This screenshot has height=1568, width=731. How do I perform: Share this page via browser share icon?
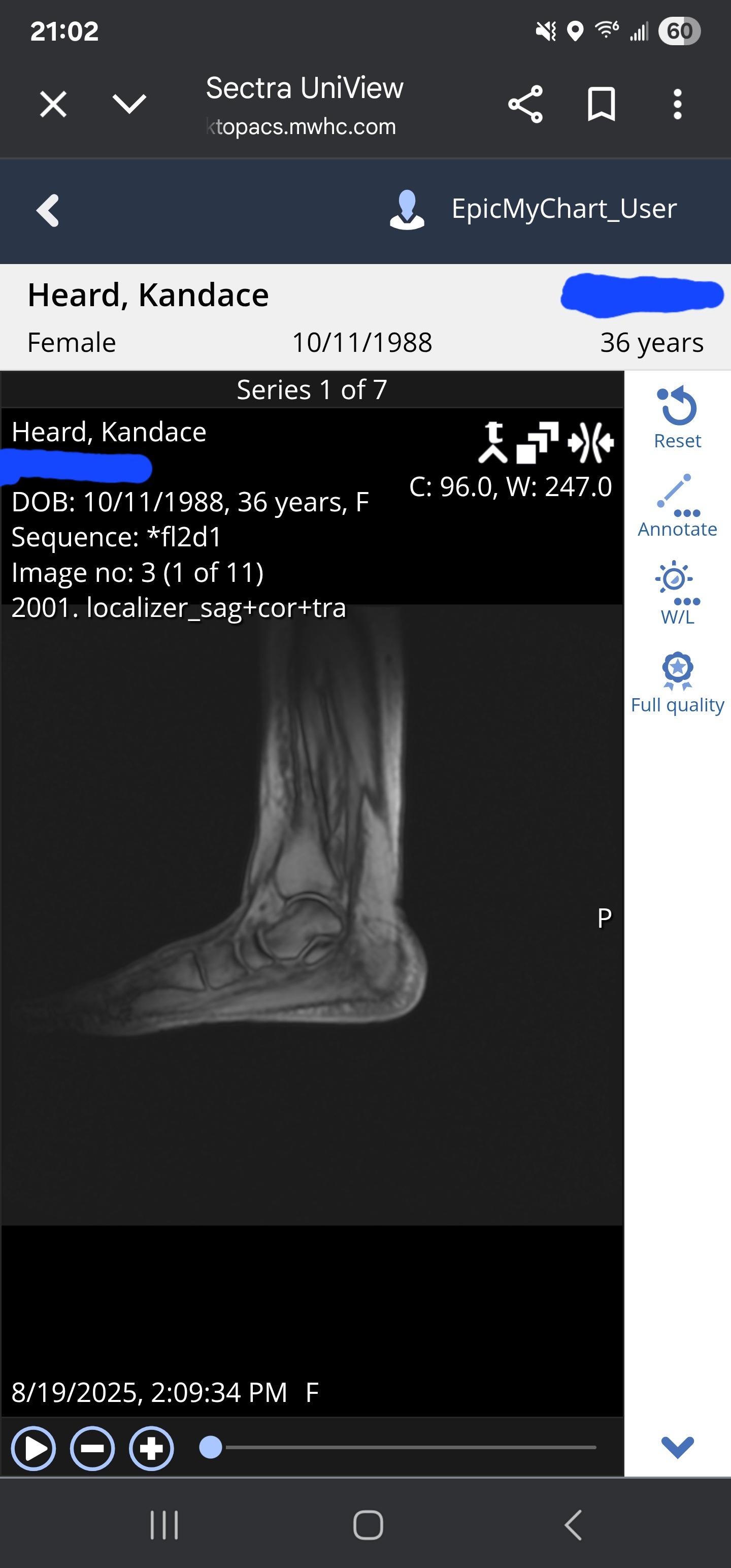pos(525,104)
